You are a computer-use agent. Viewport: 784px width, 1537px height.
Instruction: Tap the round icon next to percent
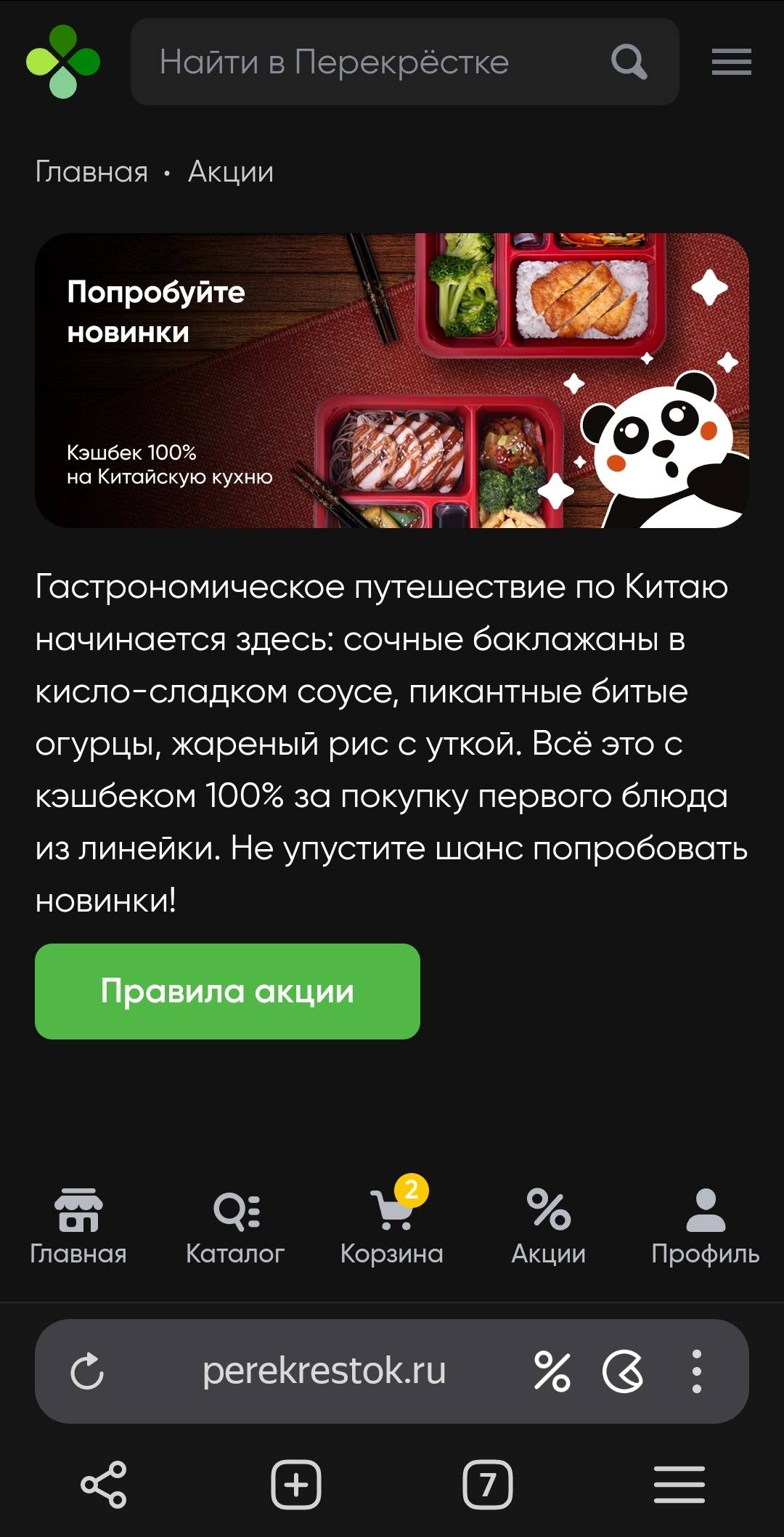click(623, 1371)
